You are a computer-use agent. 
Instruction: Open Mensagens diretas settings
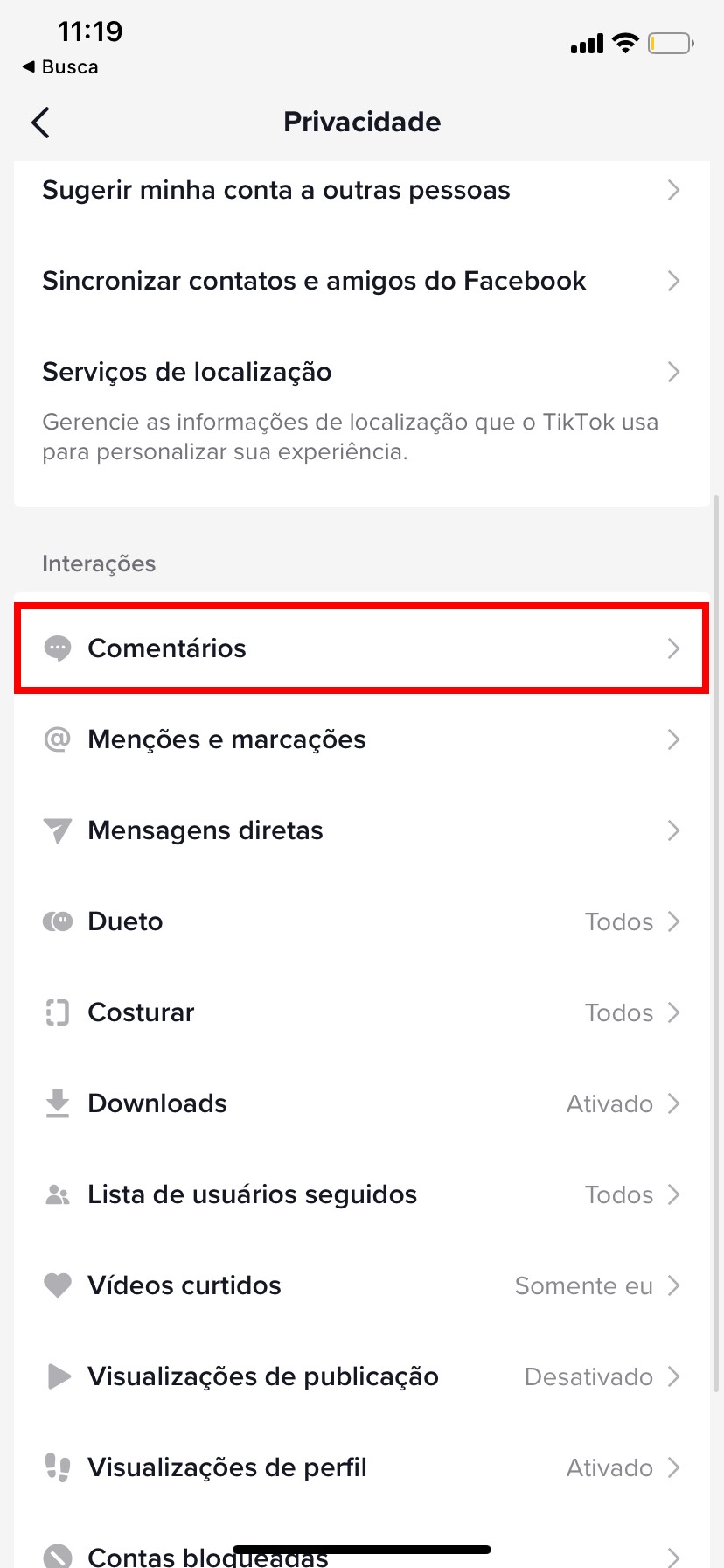point(361,831)
